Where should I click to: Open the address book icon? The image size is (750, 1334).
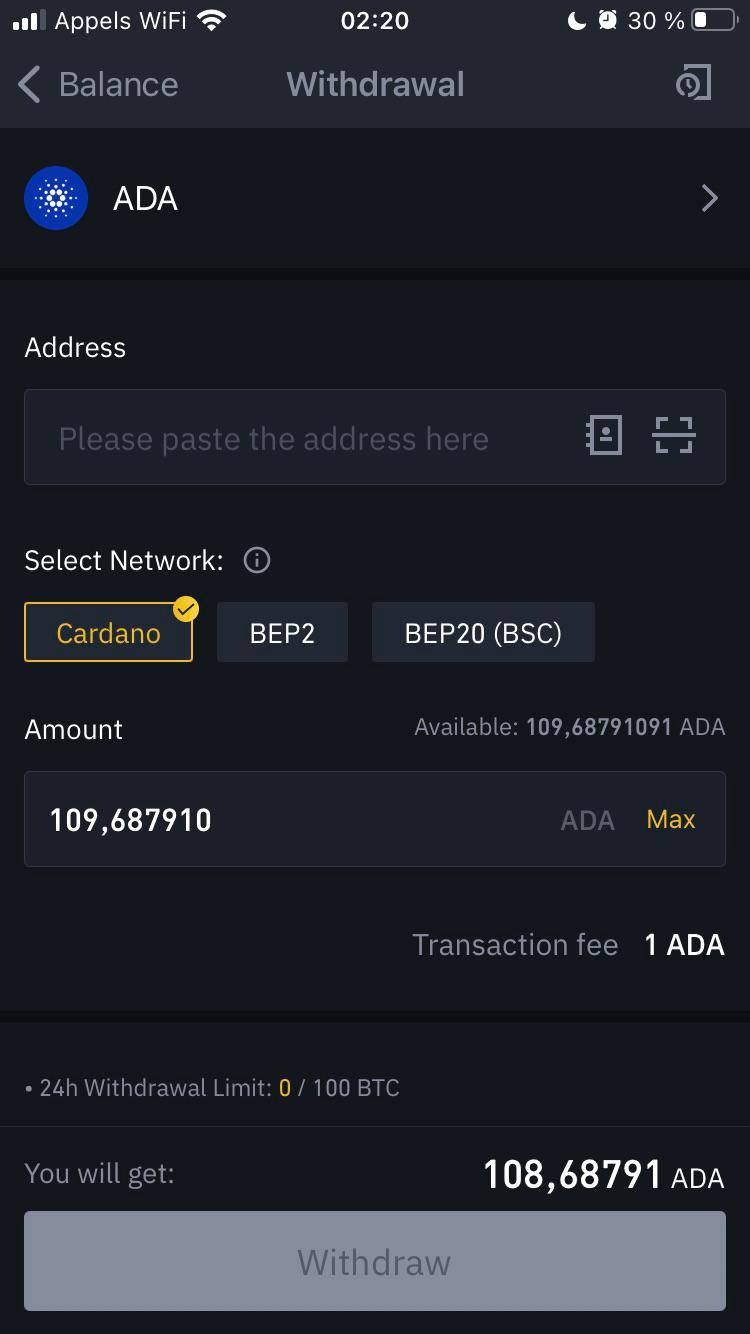coord(604,436)
